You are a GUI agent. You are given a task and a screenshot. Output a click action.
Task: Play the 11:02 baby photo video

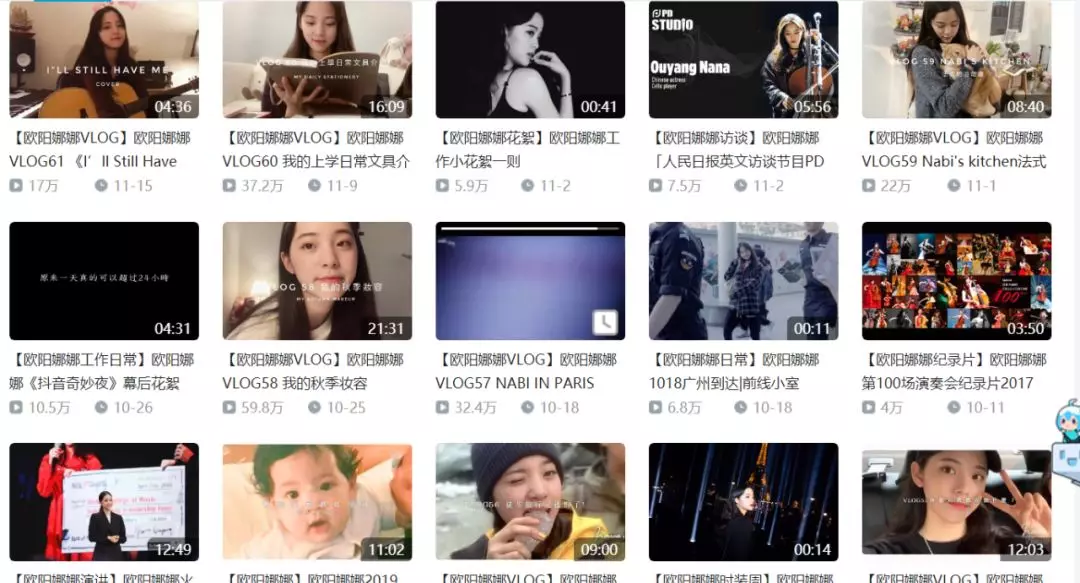coord(317,501)
